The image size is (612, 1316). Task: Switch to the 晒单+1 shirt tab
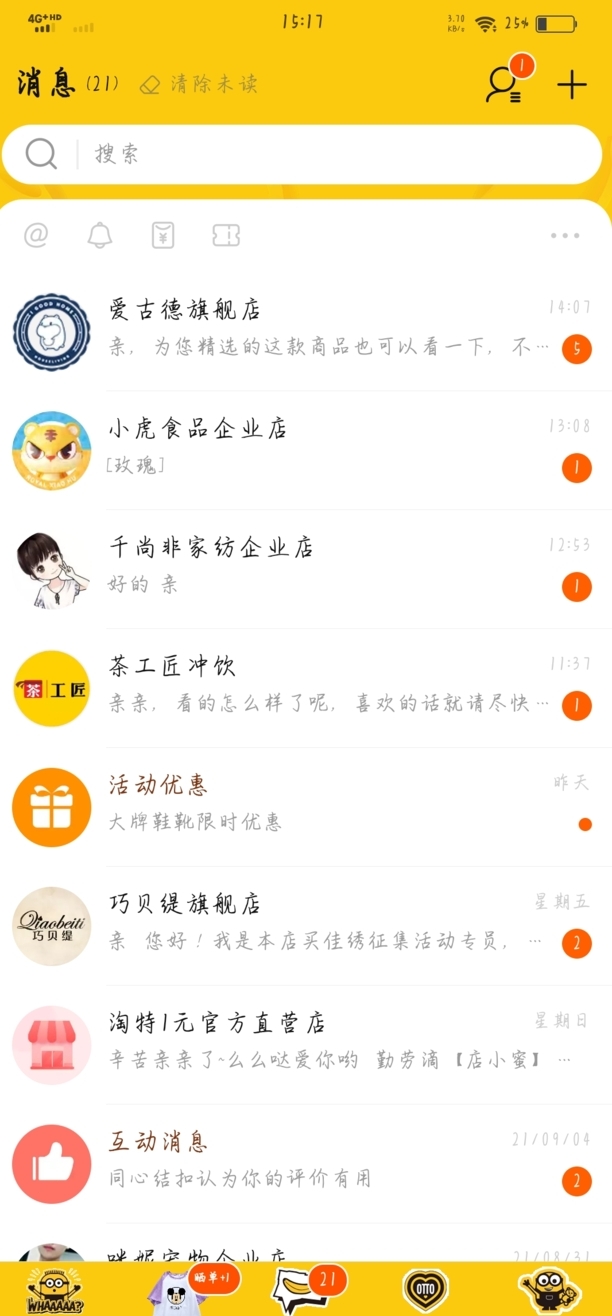tap(178, 1290)
